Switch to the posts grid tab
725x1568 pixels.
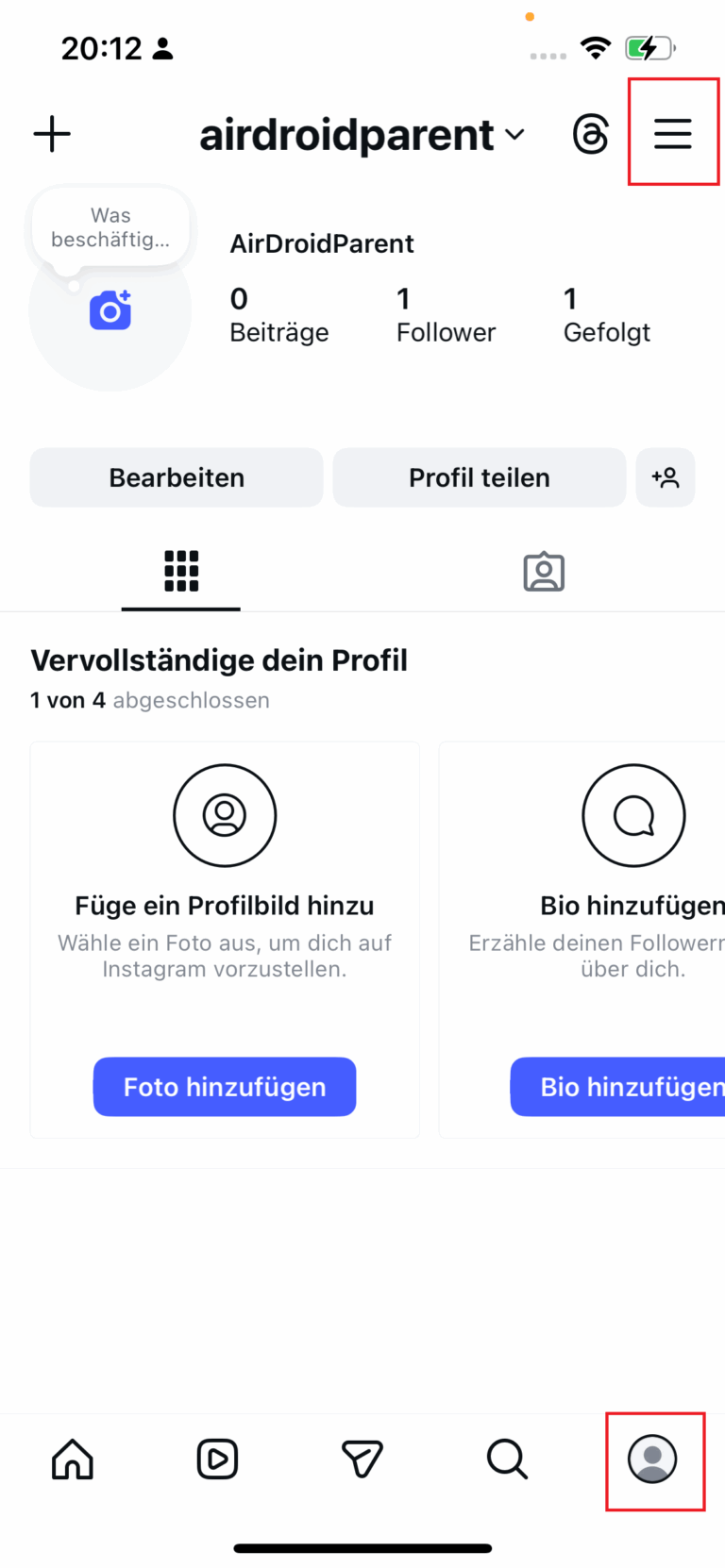[x=180, y=571]
